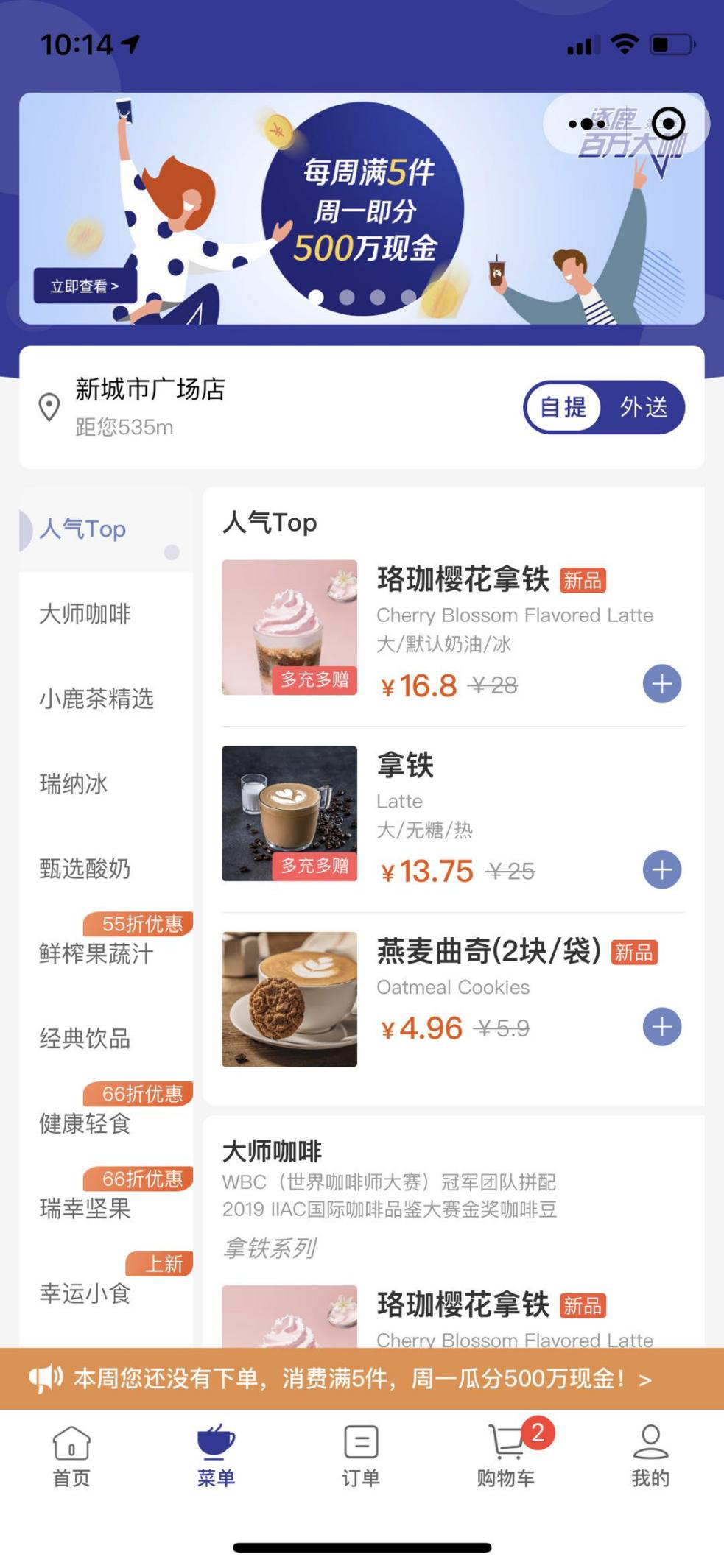Open 小鹿茶精选 category

[96, 699]
